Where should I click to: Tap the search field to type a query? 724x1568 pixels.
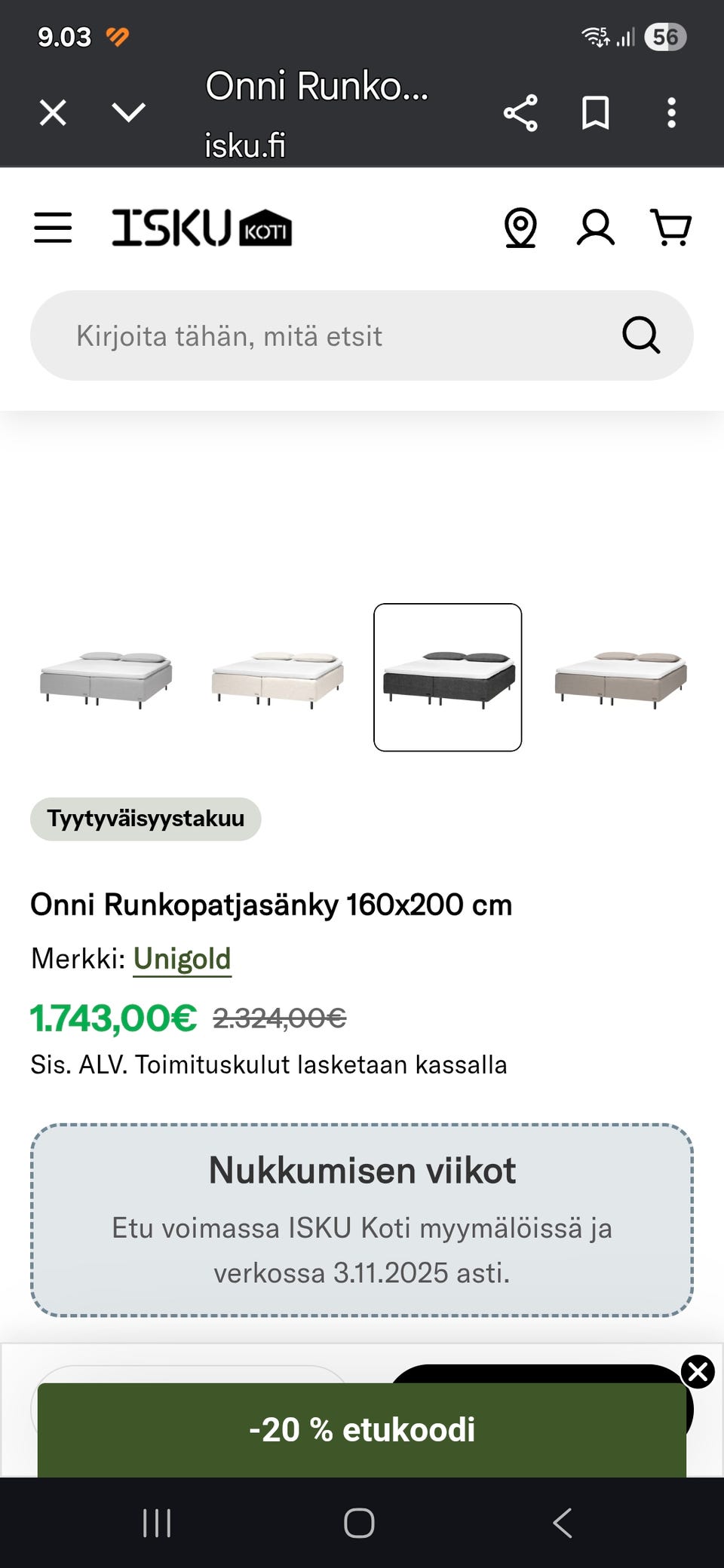pyautogui.click(x=302, y=335)
